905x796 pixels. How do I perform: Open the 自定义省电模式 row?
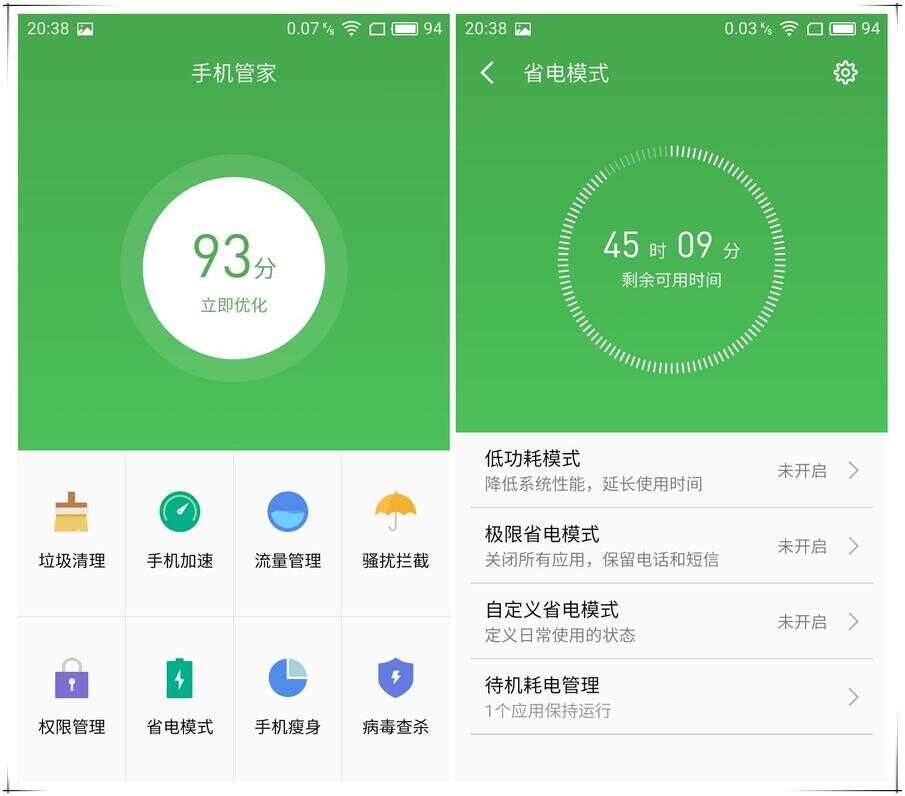click(x=670, y=621)
